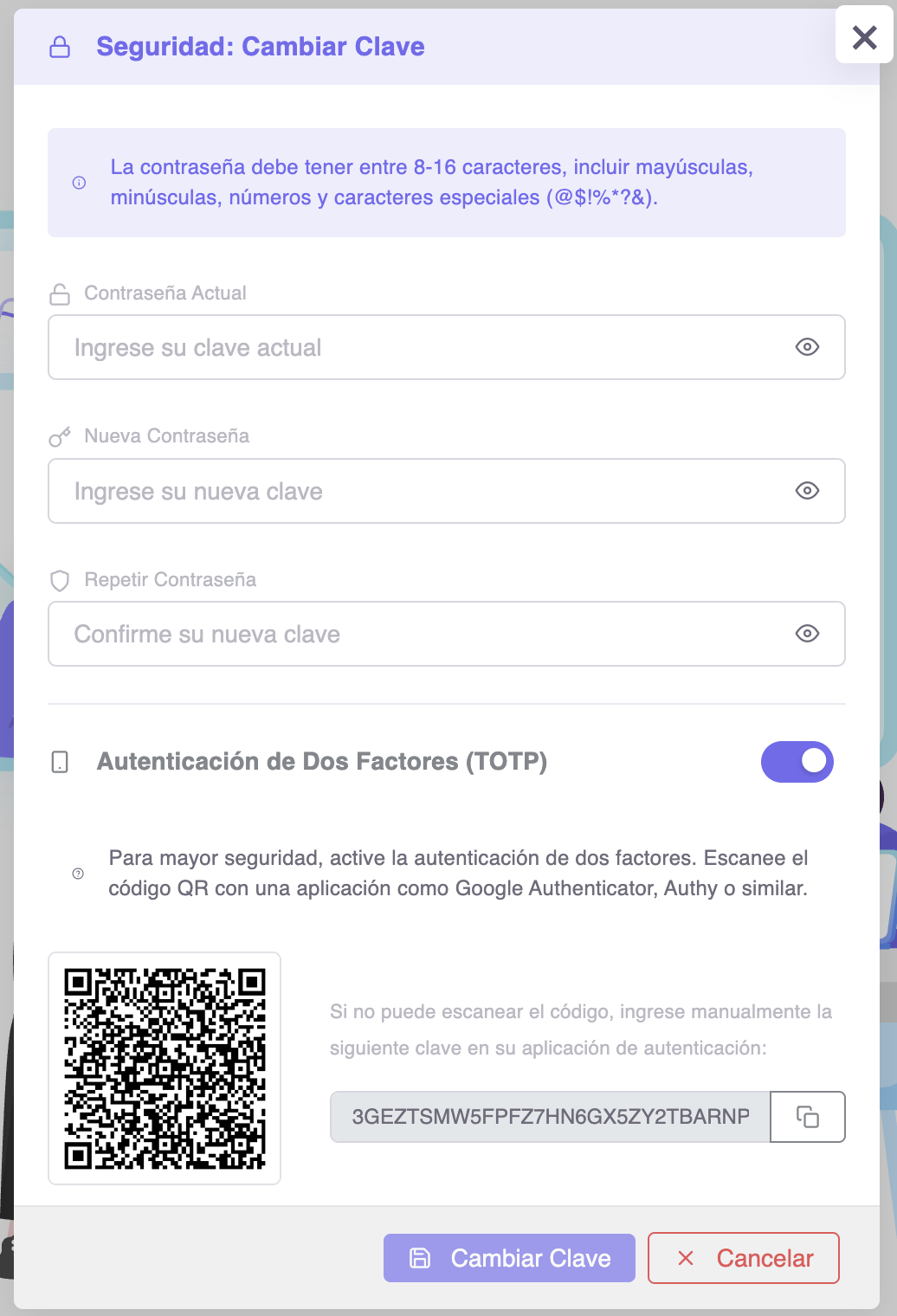Tap the Contraseña Actual field
Image resolution: width=897 pixels, height=1316 pixels.
416,347
